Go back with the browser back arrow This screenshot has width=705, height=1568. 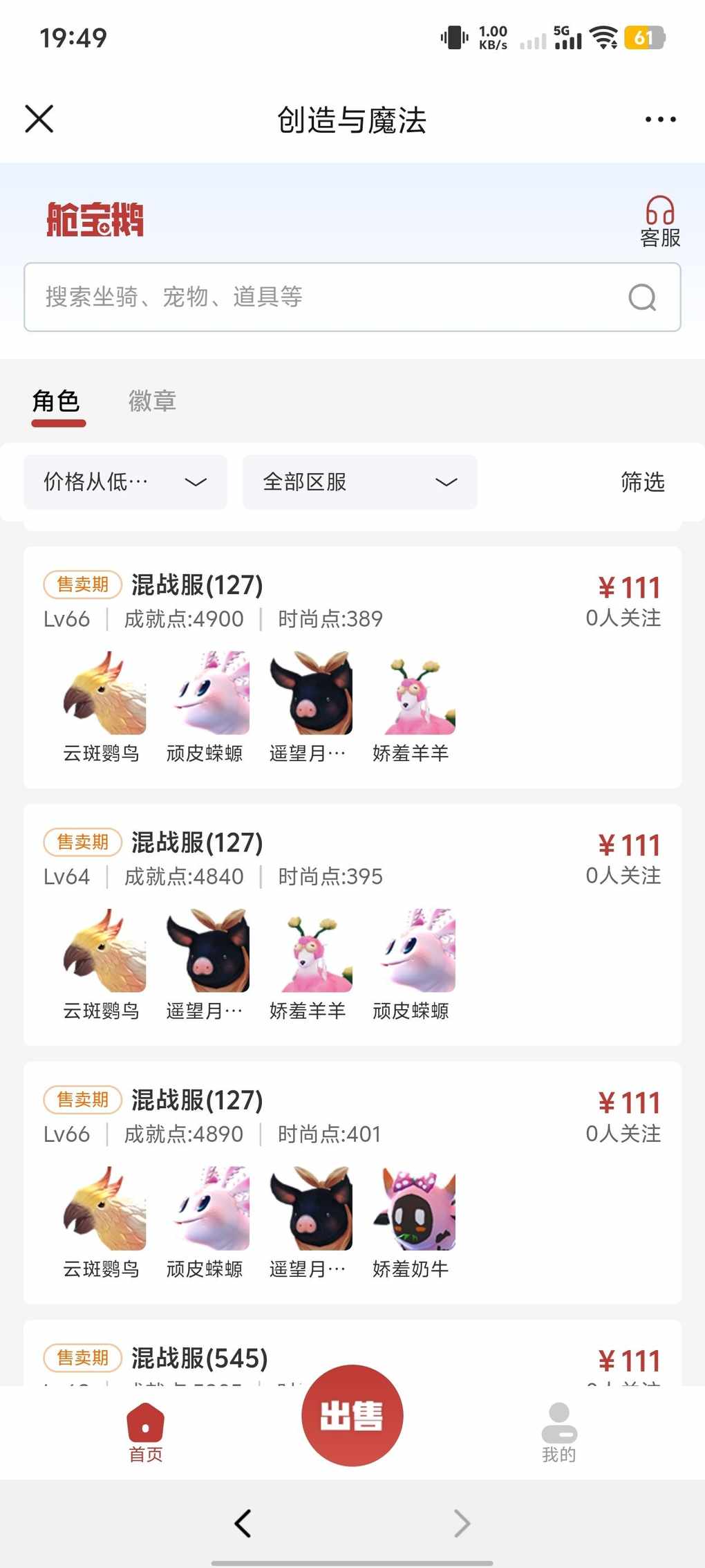(243, 1524)
